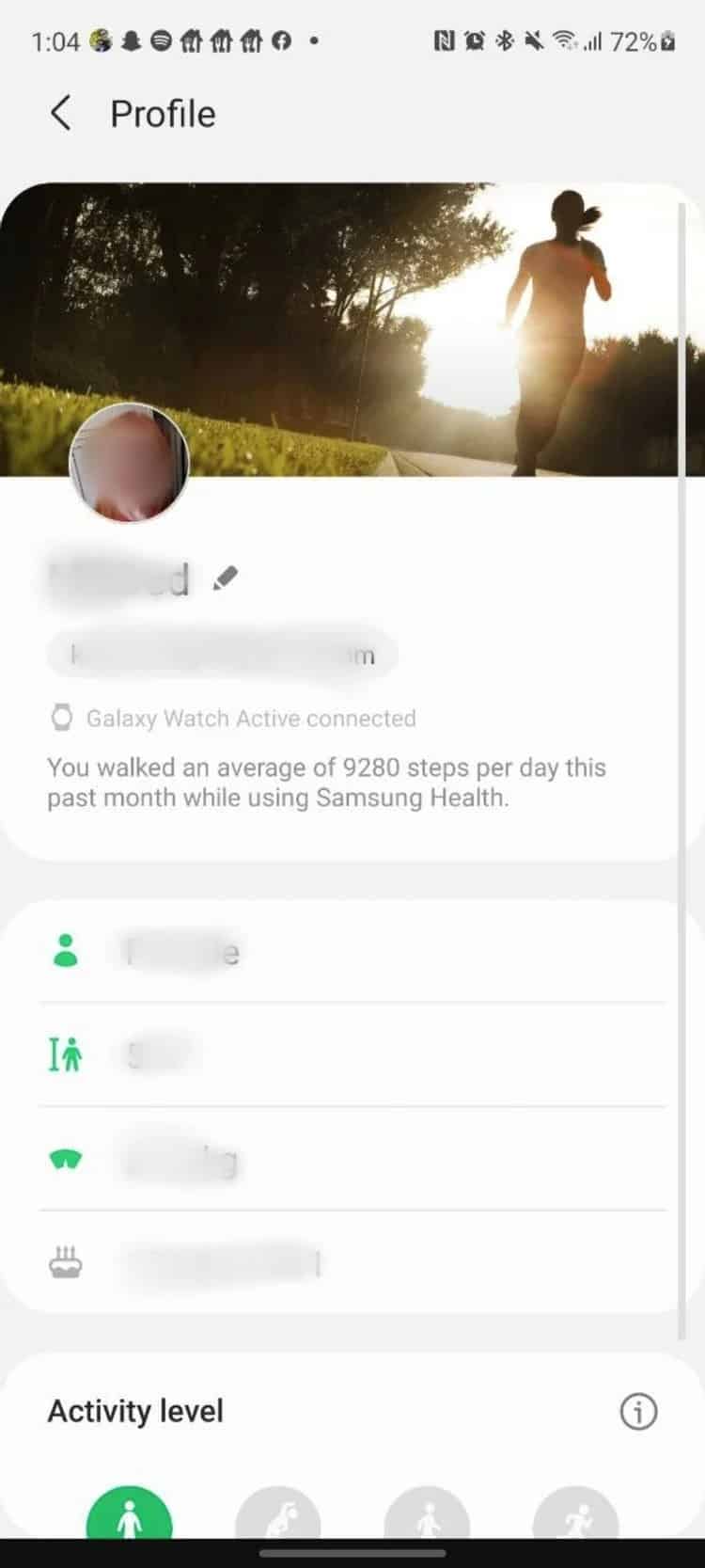Open the weight row
This screenshot has height=1568, width=705.
pyautogui.click(x=352, y=1160)
